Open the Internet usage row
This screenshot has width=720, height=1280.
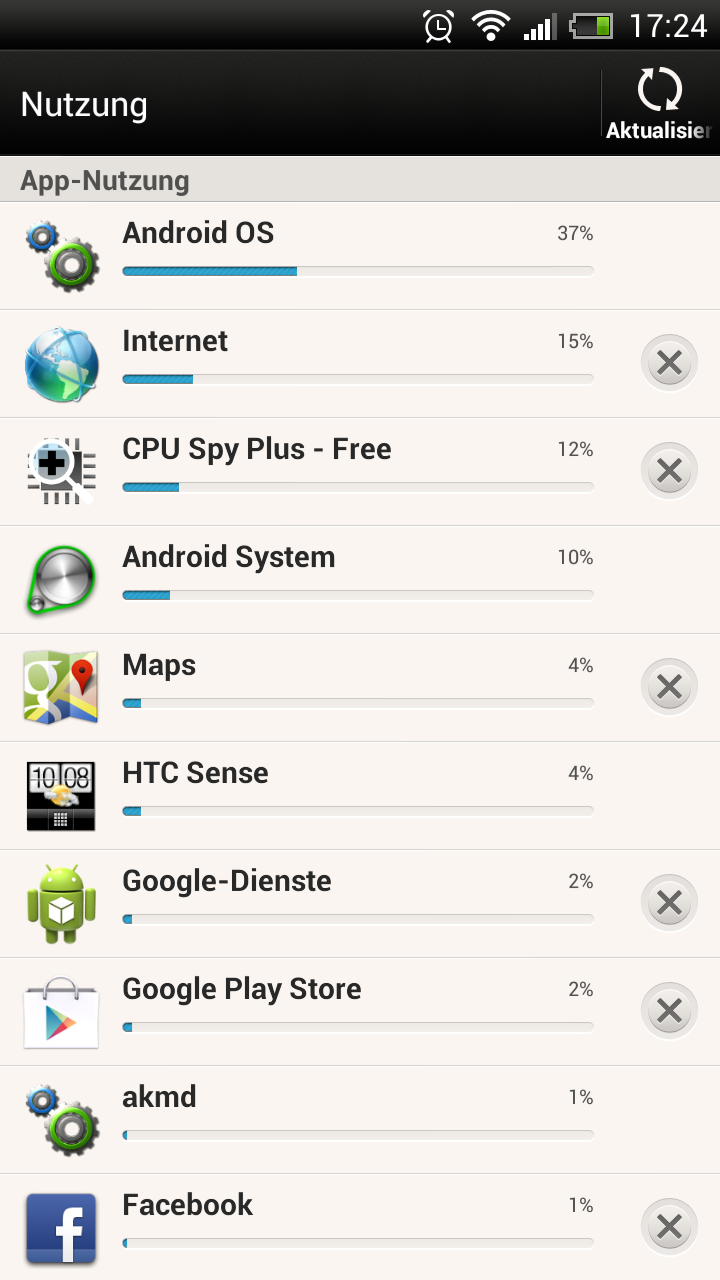(360, 364)
